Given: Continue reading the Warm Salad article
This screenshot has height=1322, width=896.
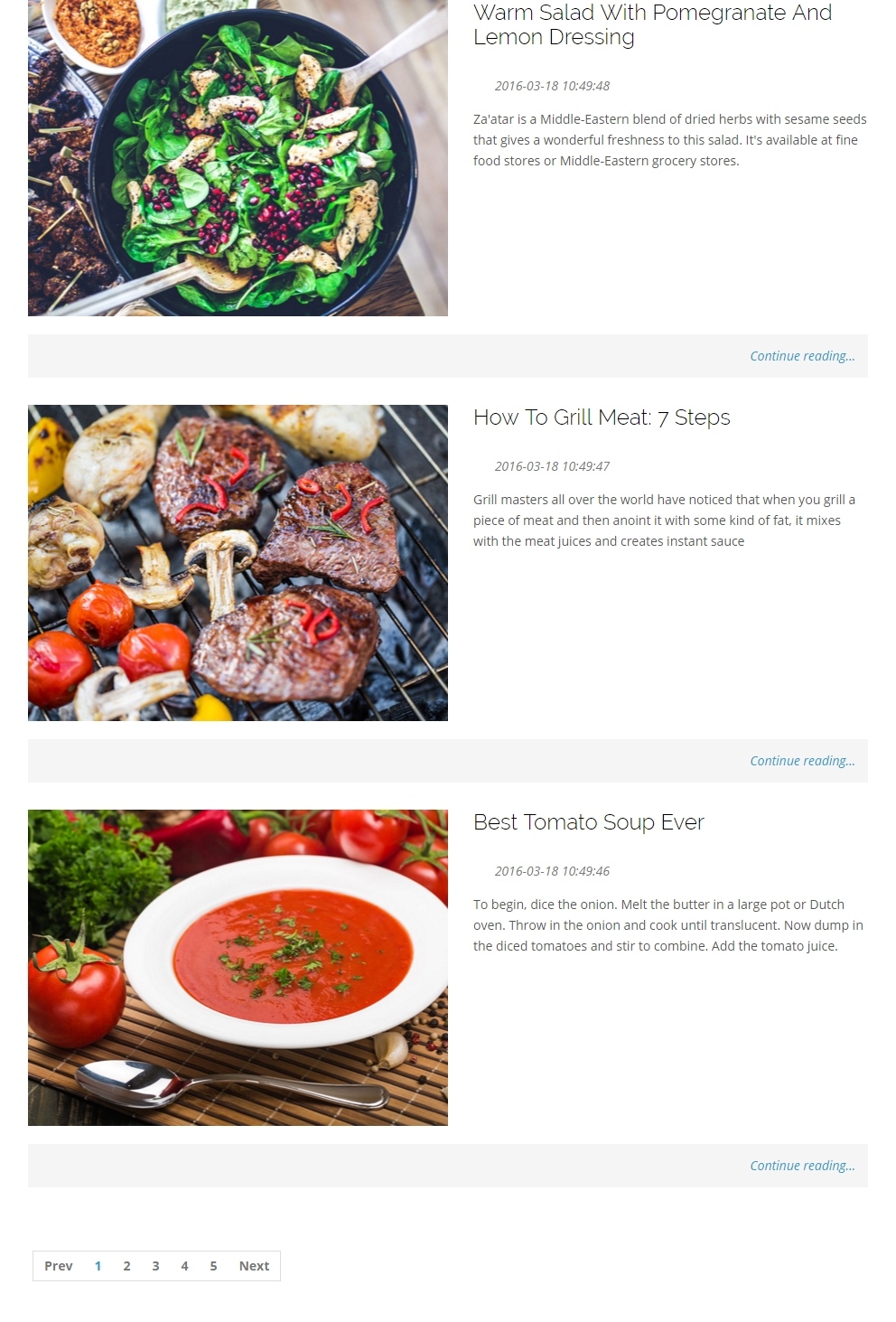Looking at the screenshot, I should pos(801,356).
